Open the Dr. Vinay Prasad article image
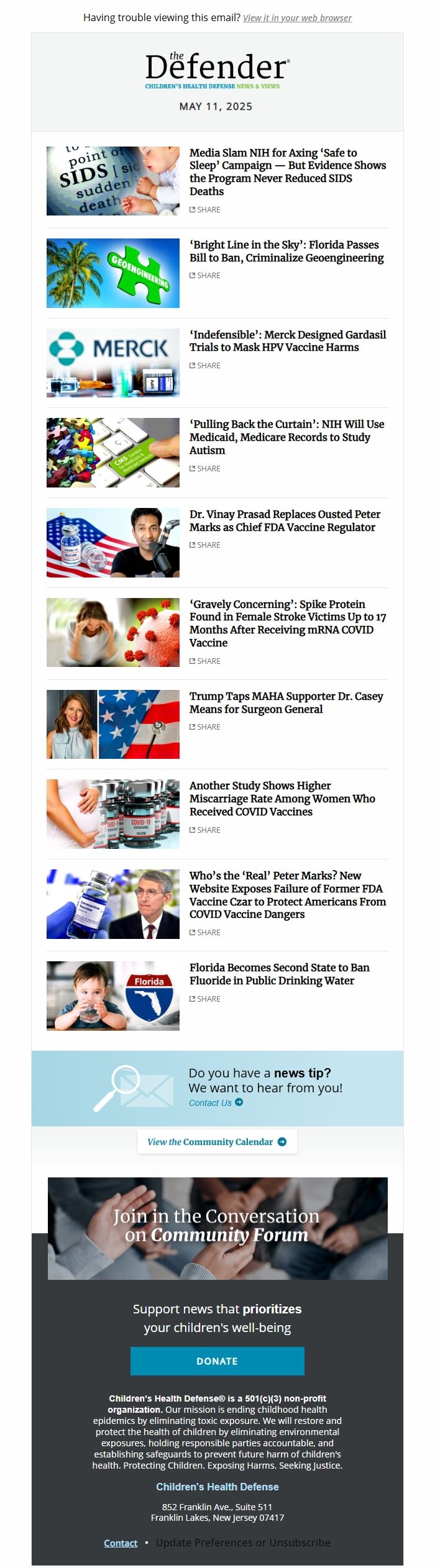Viewport: 435px width, 1568px height. pos(113,543)
